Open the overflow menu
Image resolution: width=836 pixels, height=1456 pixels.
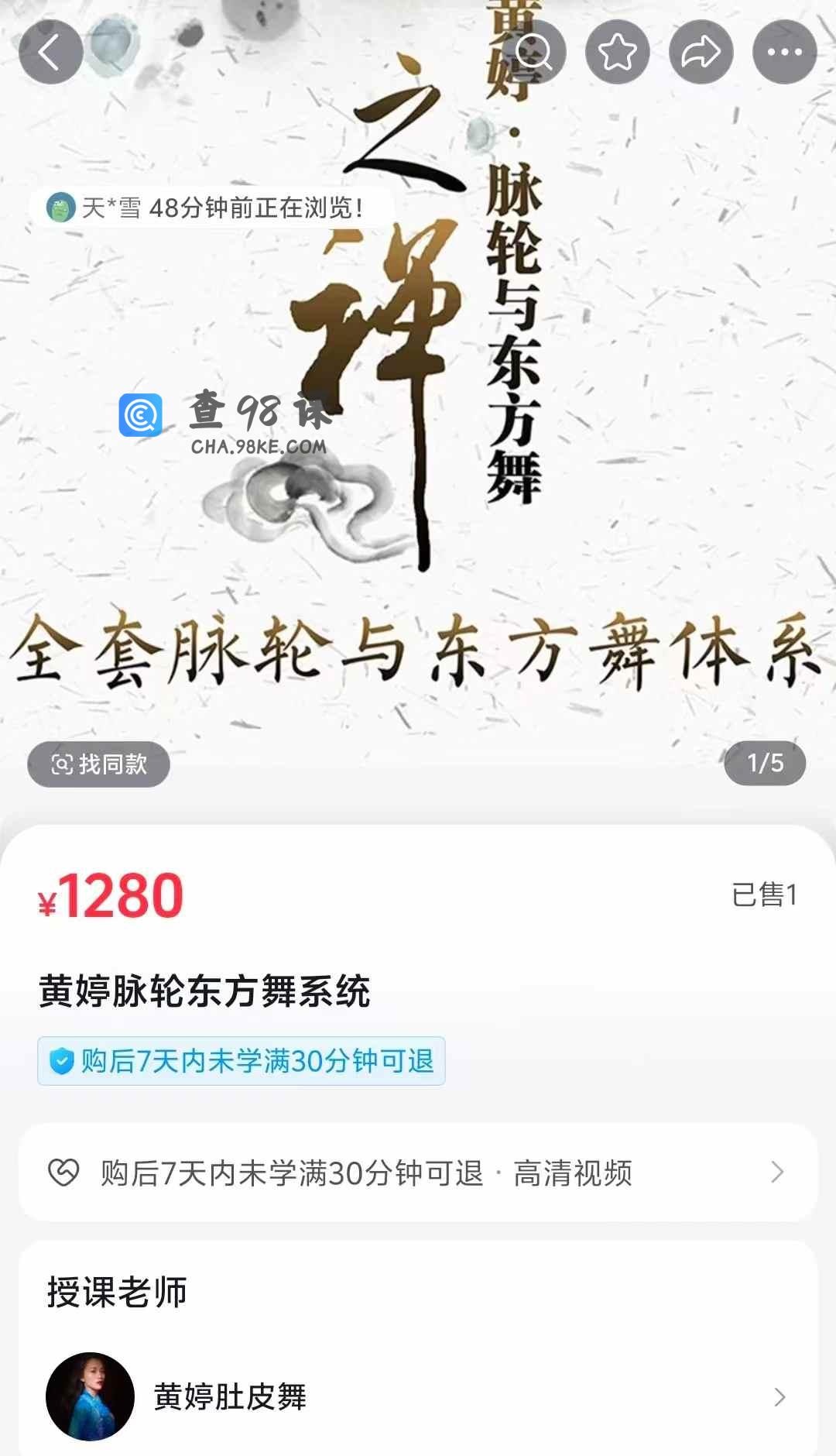coord(784,53)
